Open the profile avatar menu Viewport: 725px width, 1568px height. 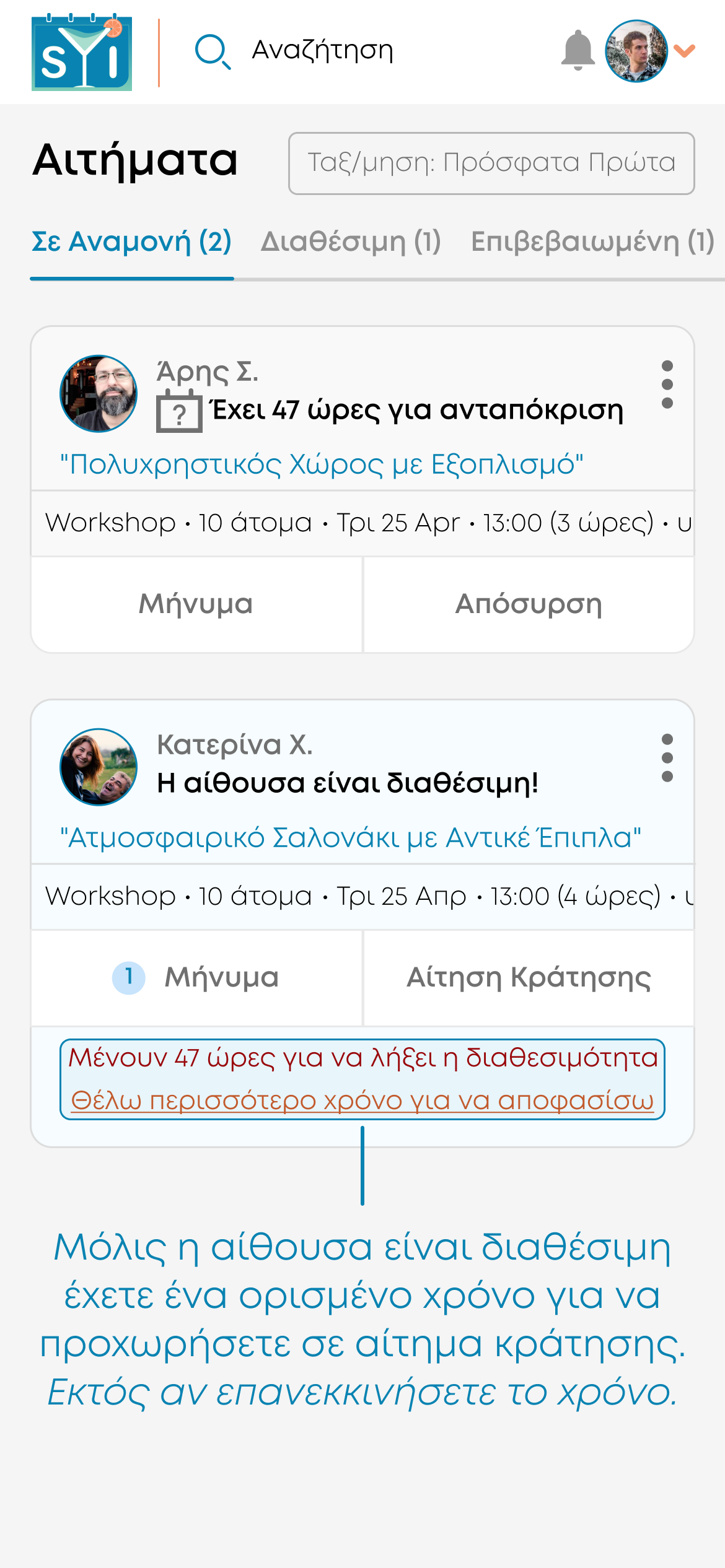point(637,51)
